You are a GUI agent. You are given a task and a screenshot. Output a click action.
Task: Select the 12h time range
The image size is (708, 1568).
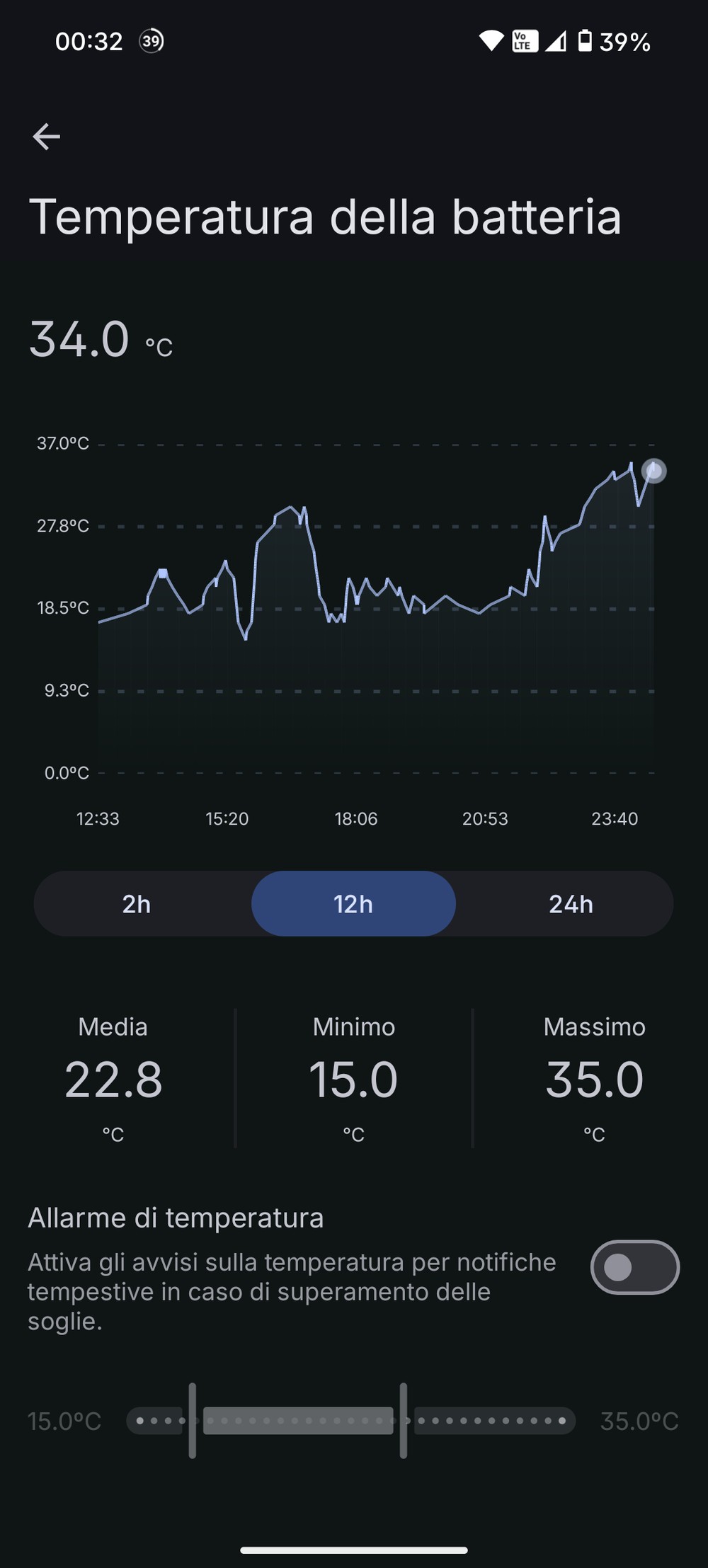click(353, 904)
